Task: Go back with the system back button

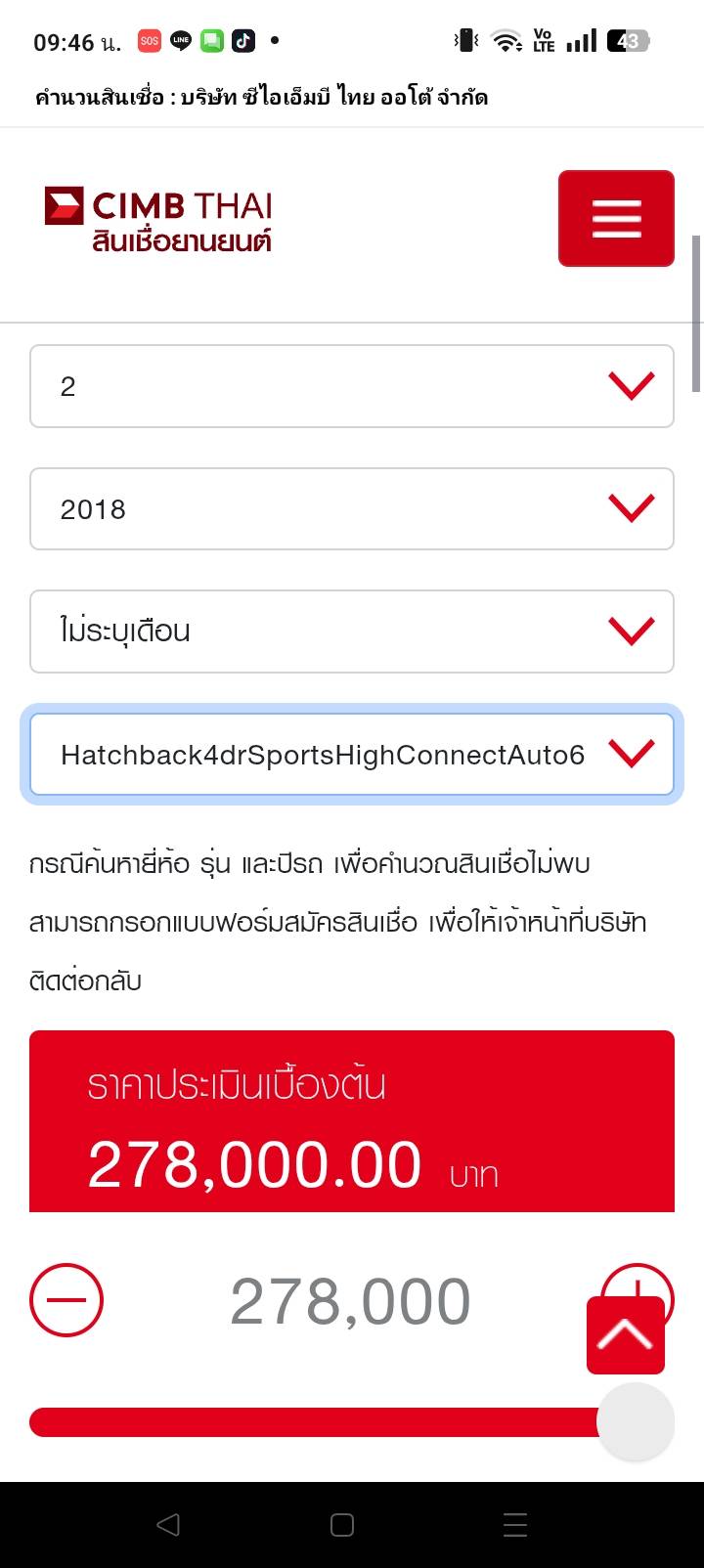Action: click(x=168, y=1525)
